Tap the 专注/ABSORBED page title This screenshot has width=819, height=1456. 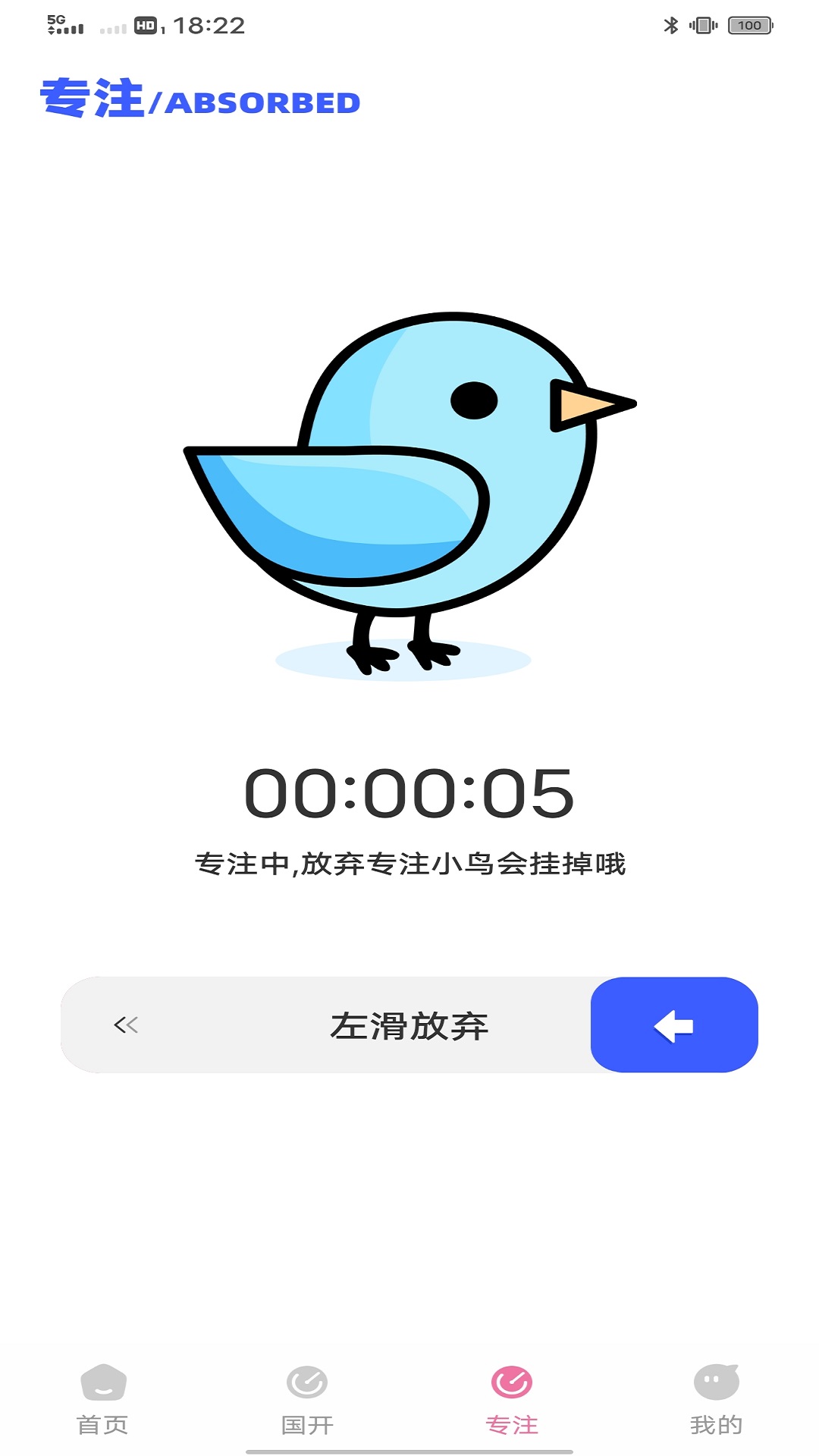[201, 99]
